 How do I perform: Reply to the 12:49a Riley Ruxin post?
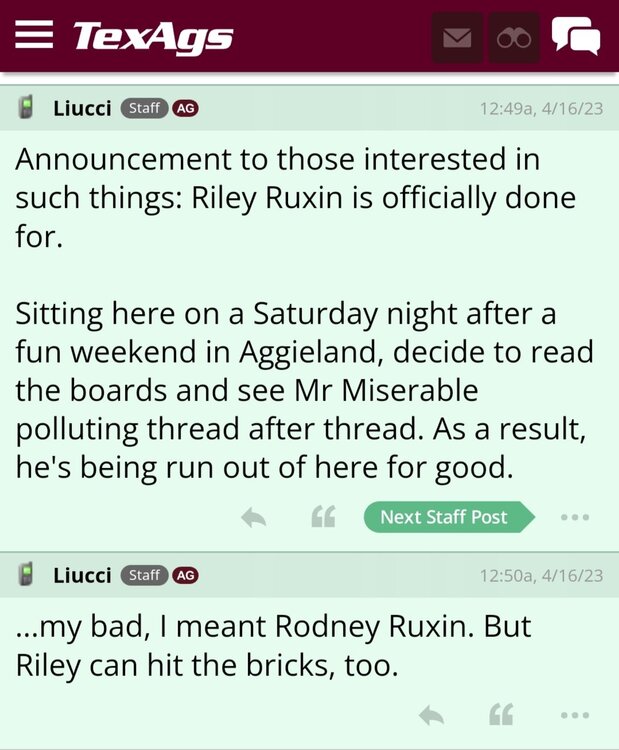254,517
